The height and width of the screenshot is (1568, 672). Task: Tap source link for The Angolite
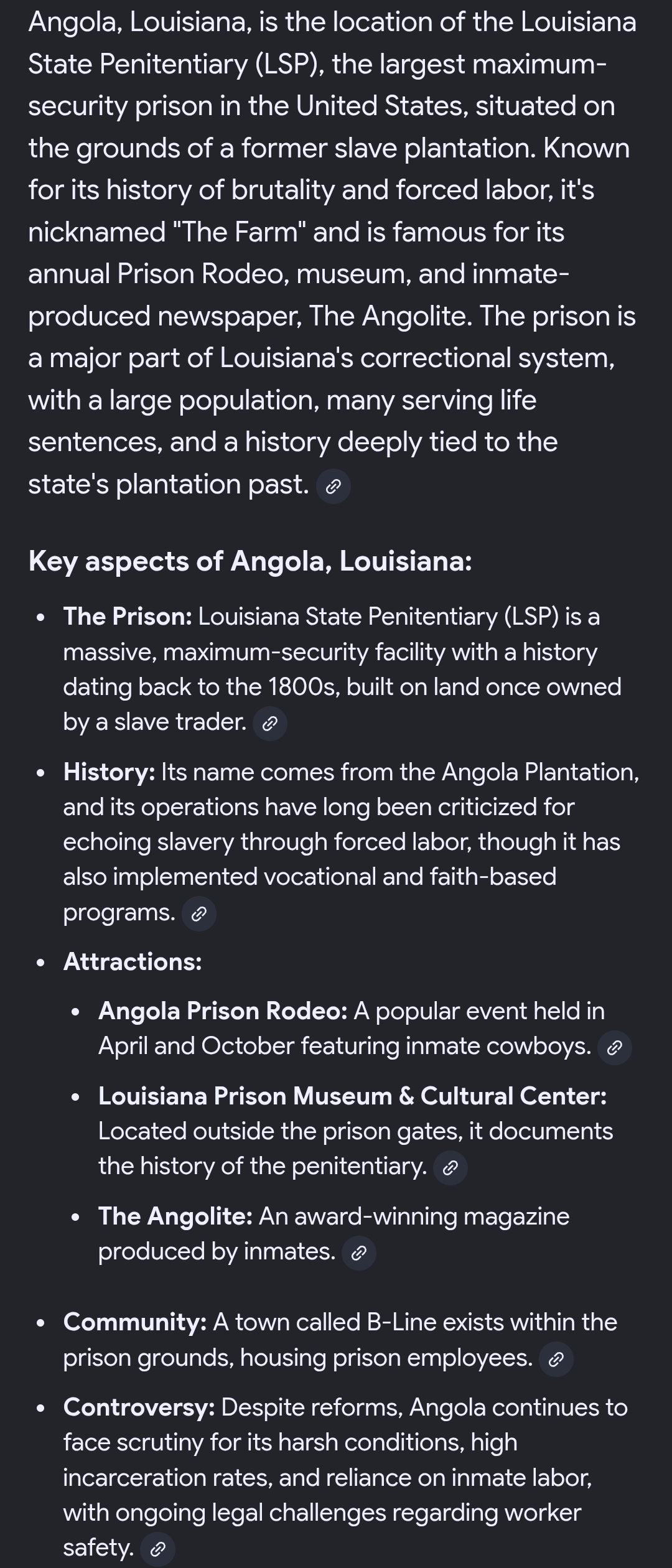(x=359, y=1253)
